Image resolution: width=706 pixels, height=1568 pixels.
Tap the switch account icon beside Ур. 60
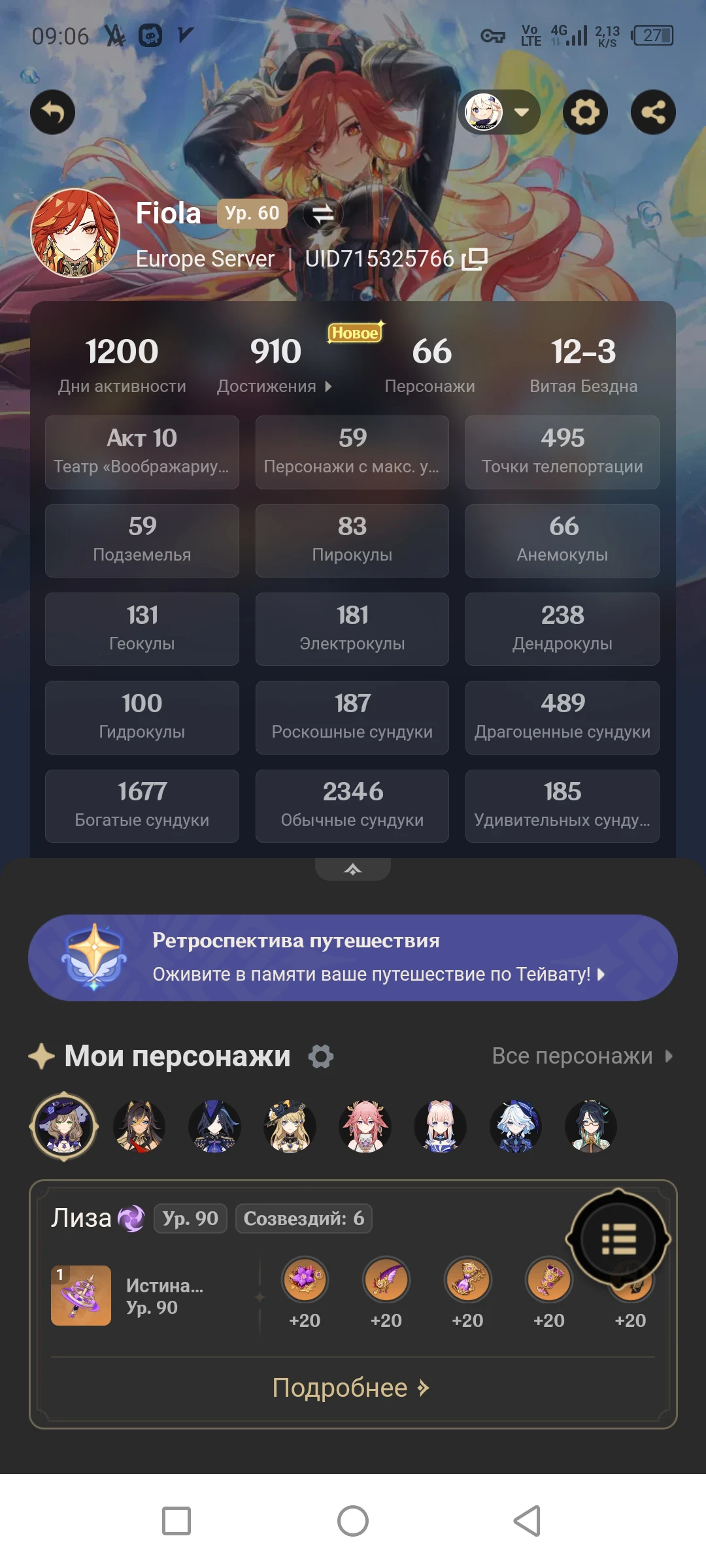tap(323, 213)
